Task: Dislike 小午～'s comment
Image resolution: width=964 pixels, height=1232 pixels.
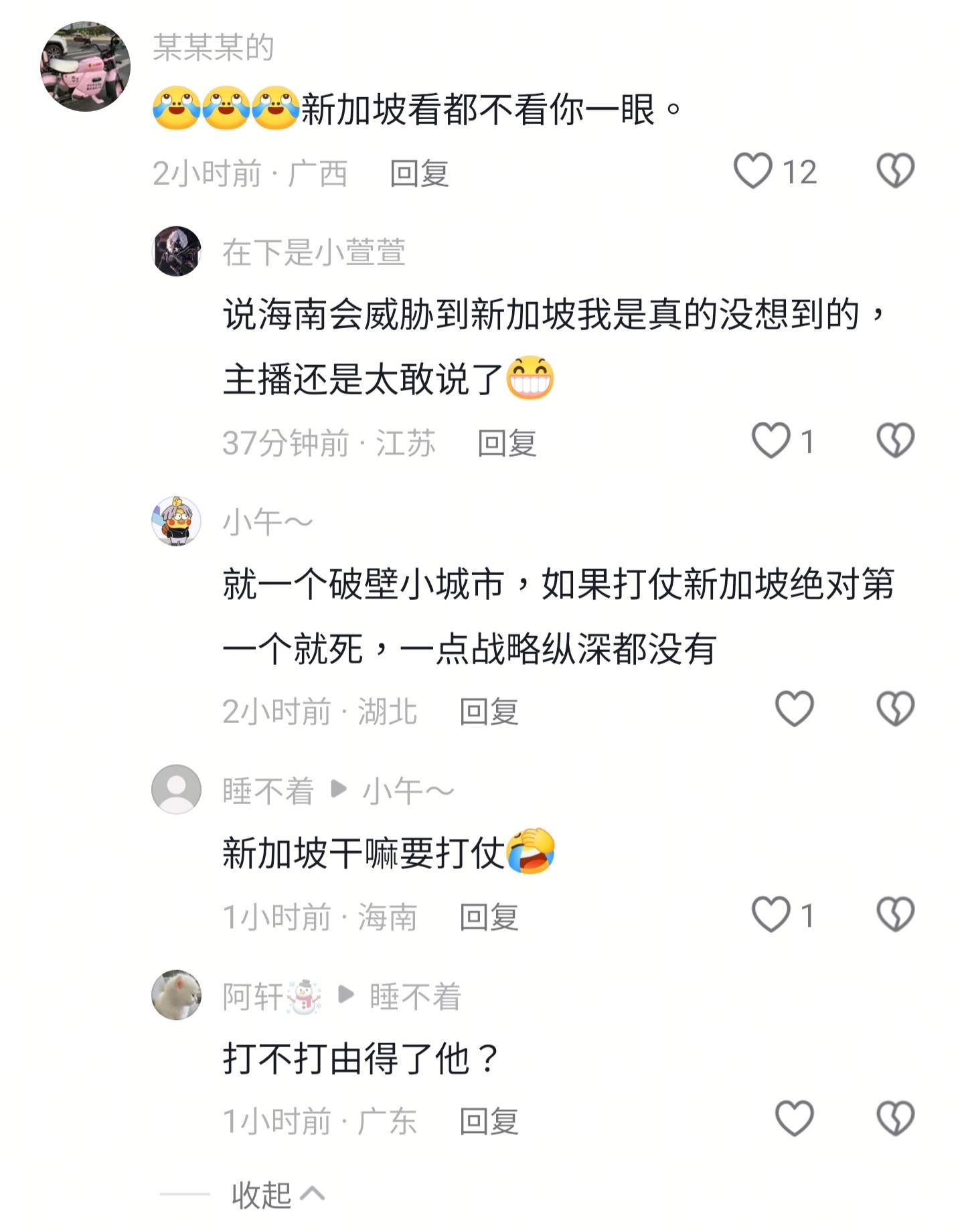Action: (x=895, y=708)
